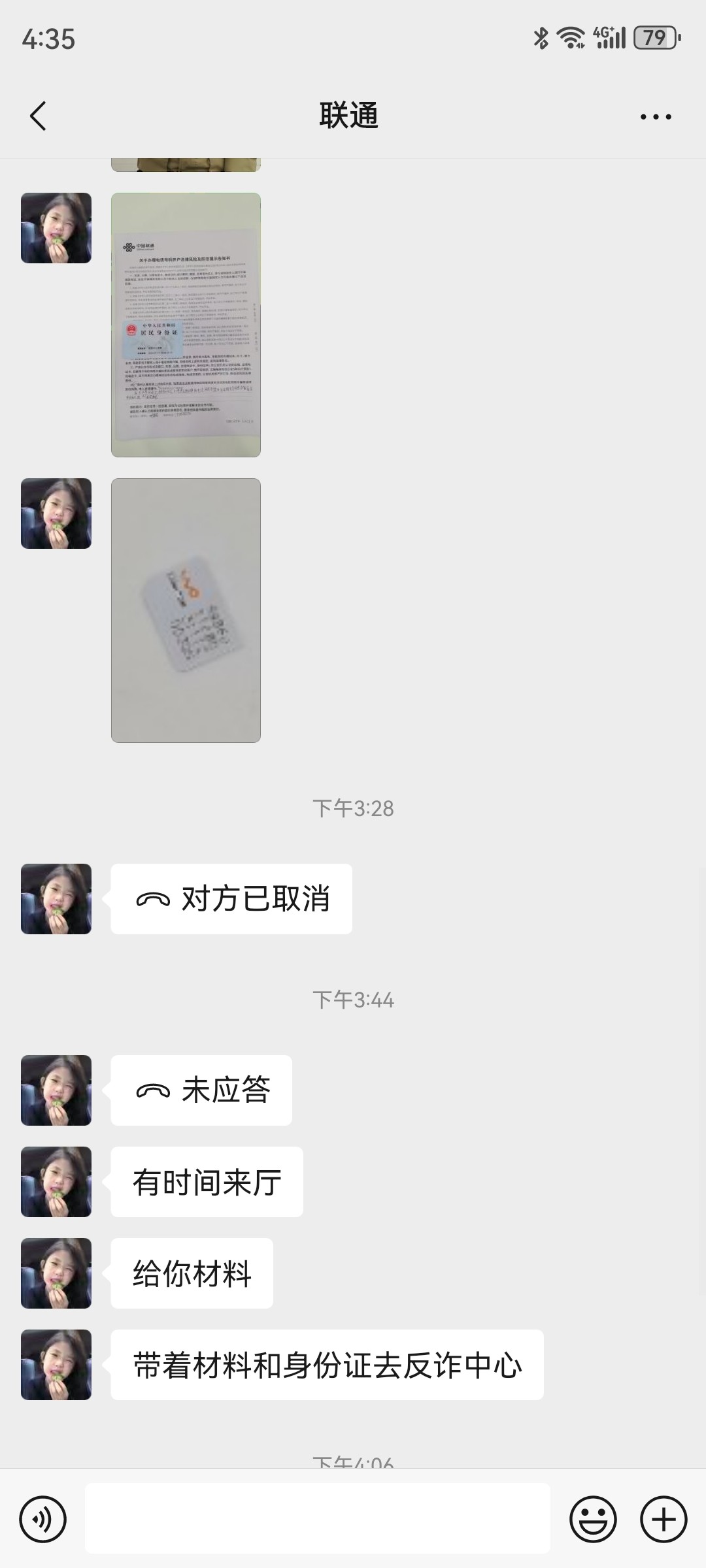
Task: Open the plus attachment menu
Action: click(664, 1519)
